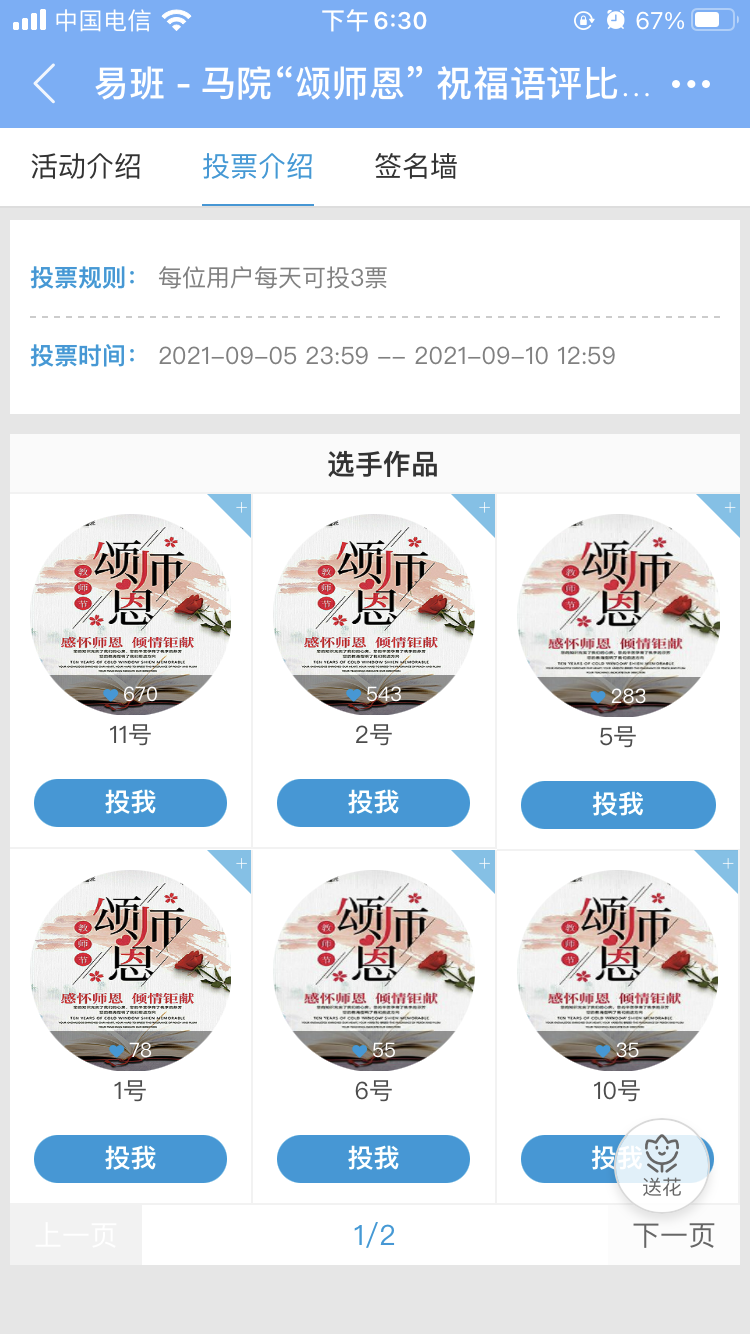Go to 下一页 of contestants
This screenshot has height=1334, width=750.
[x=674, y=1235]
